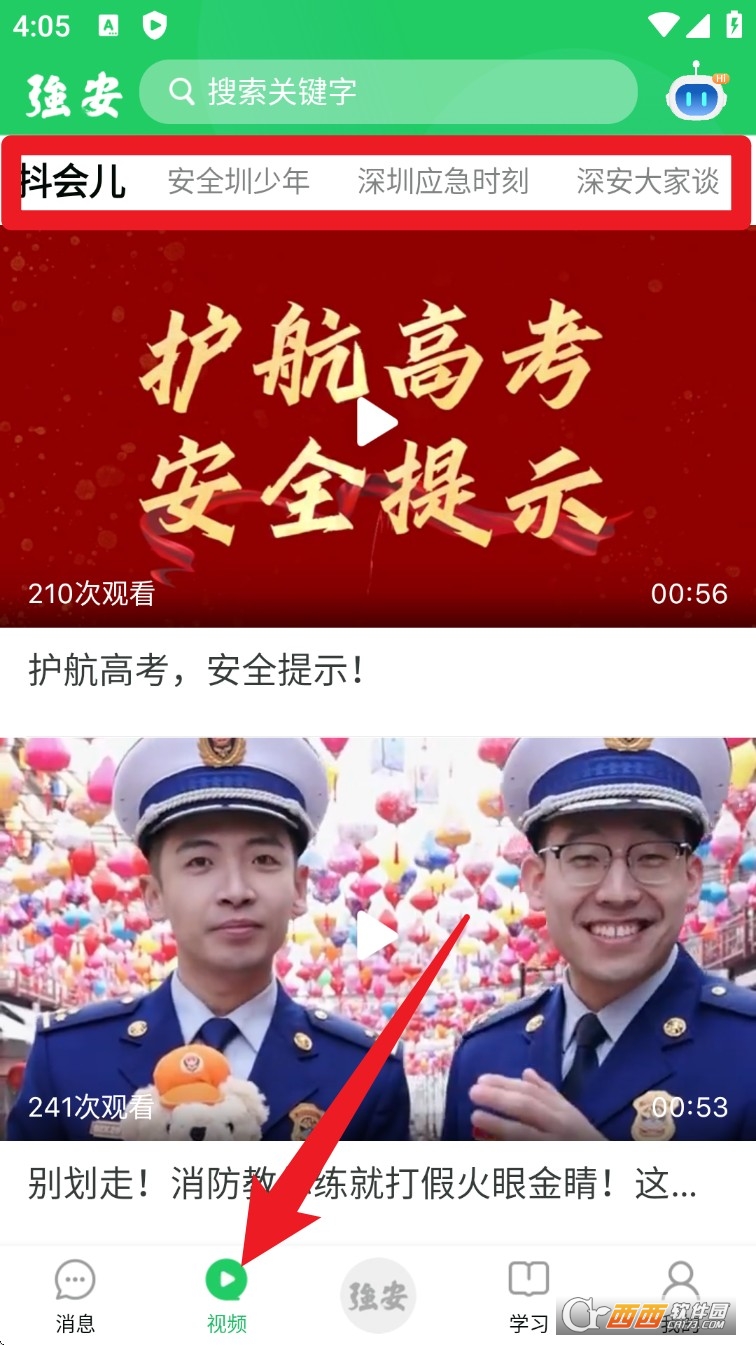Viewport: 756px width, 1345px height.
Task: Switch to the 学习 tab
Action: click(x=529, y=1296)
